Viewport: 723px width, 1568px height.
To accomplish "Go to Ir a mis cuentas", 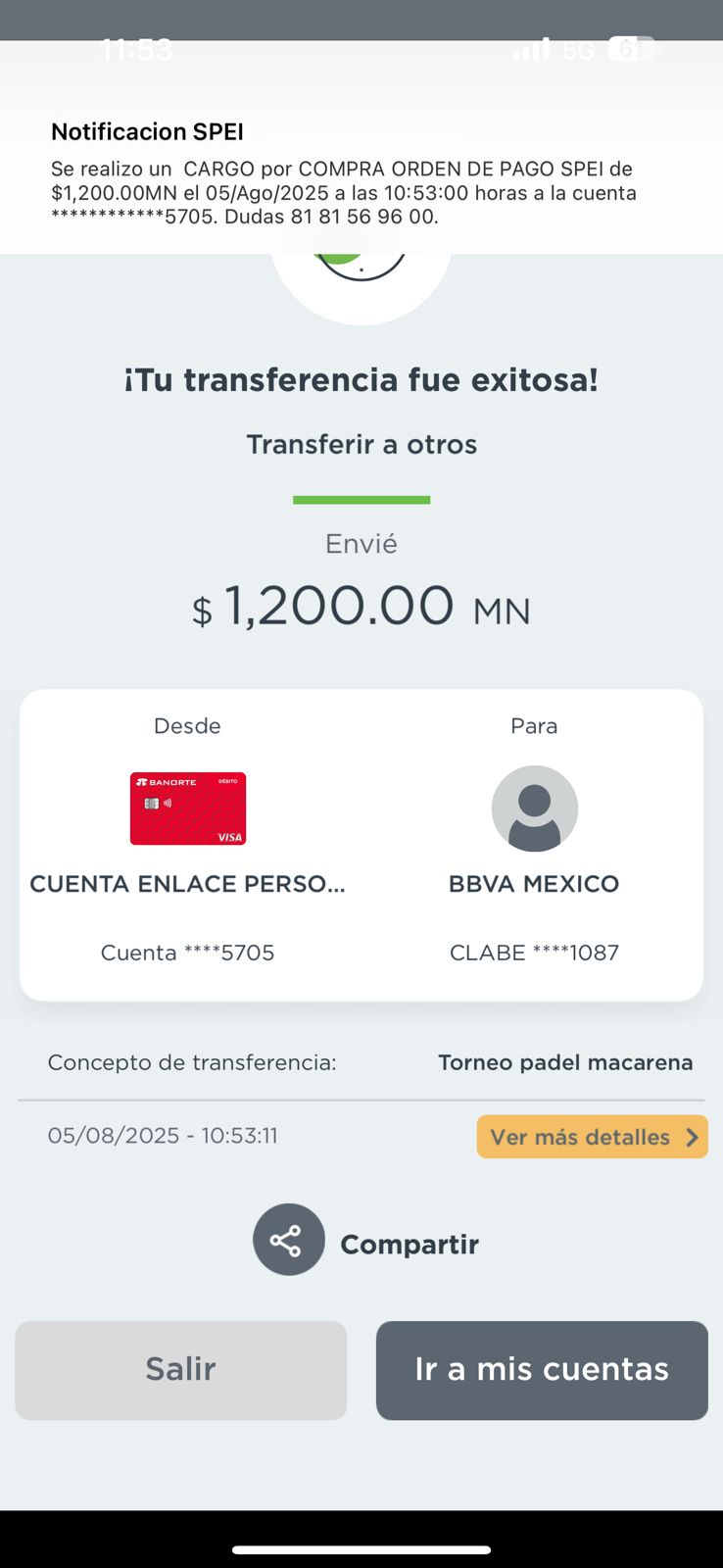I will click(542, 1369).
